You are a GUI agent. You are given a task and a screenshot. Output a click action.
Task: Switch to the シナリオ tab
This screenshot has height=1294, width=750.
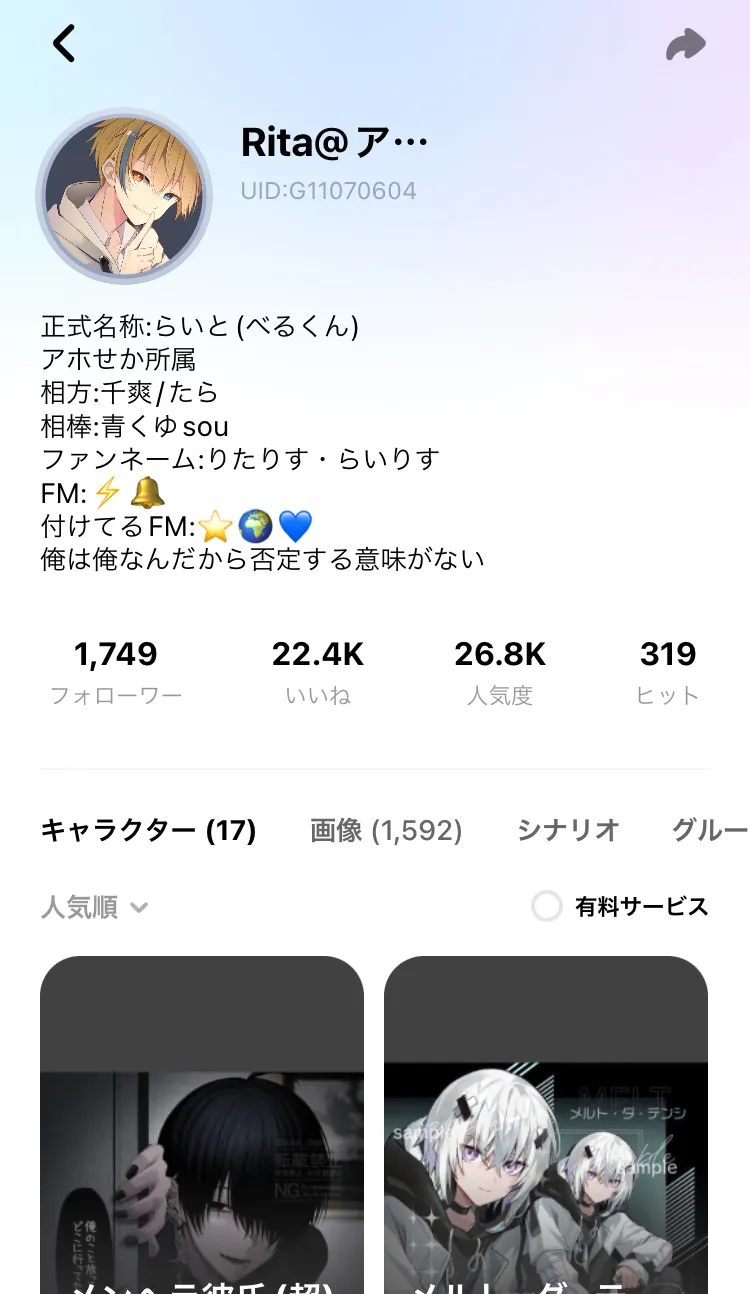pyautogui.click(x=568, y=830)
